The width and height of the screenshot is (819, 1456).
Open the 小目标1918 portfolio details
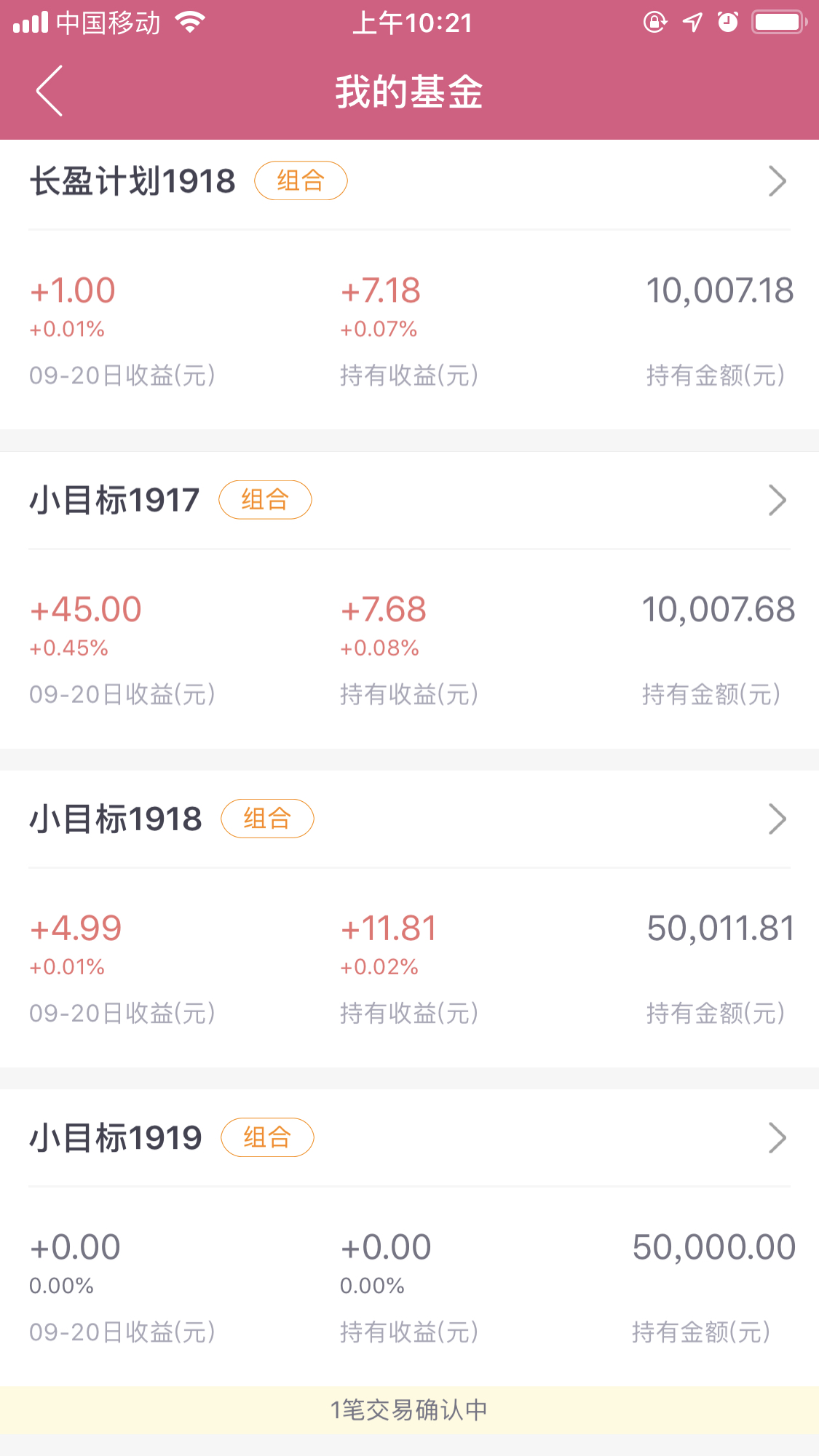pos(409,819)
